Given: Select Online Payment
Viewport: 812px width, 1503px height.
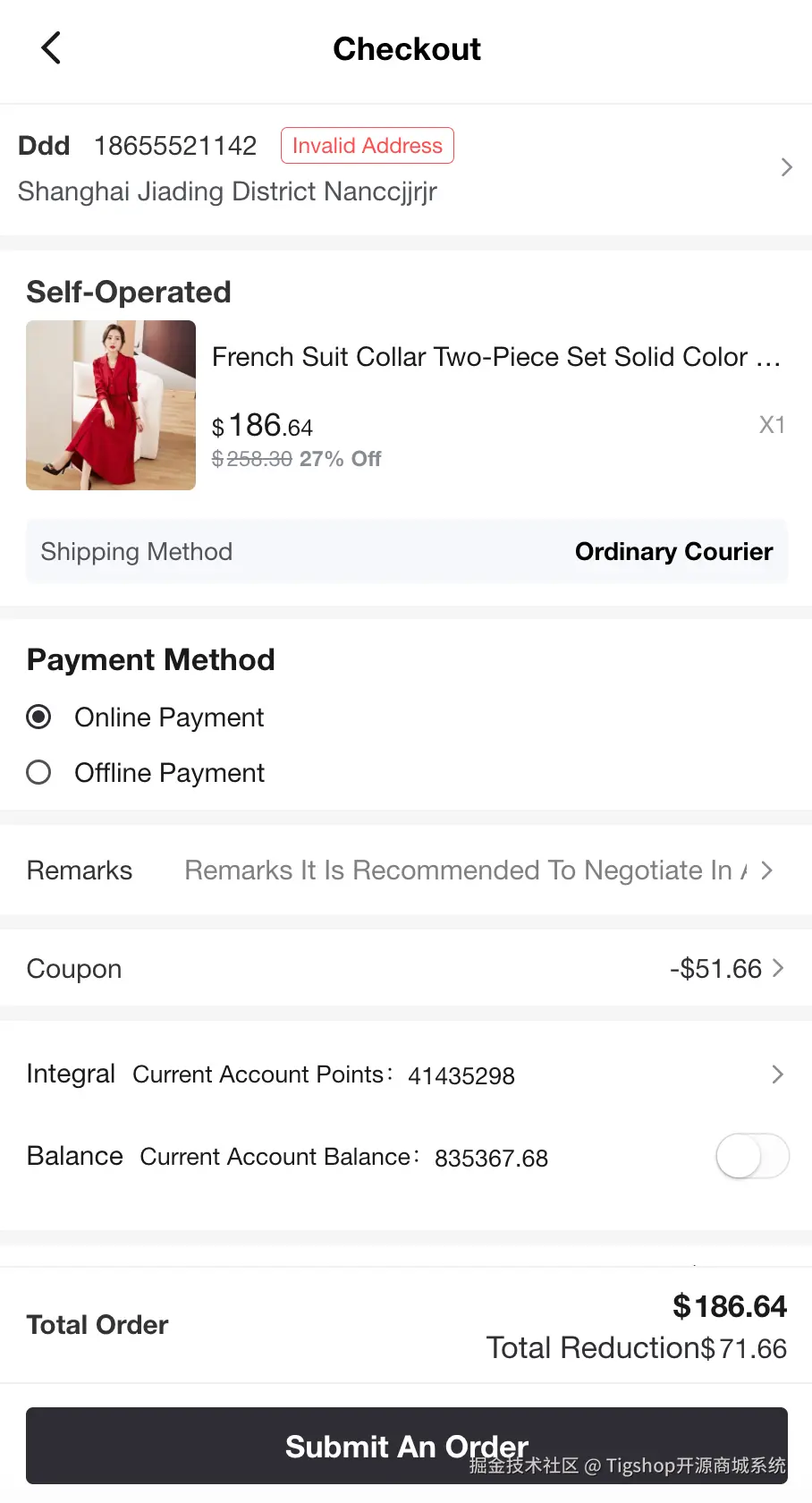Looking at the screenshot, I should (39, 718).
